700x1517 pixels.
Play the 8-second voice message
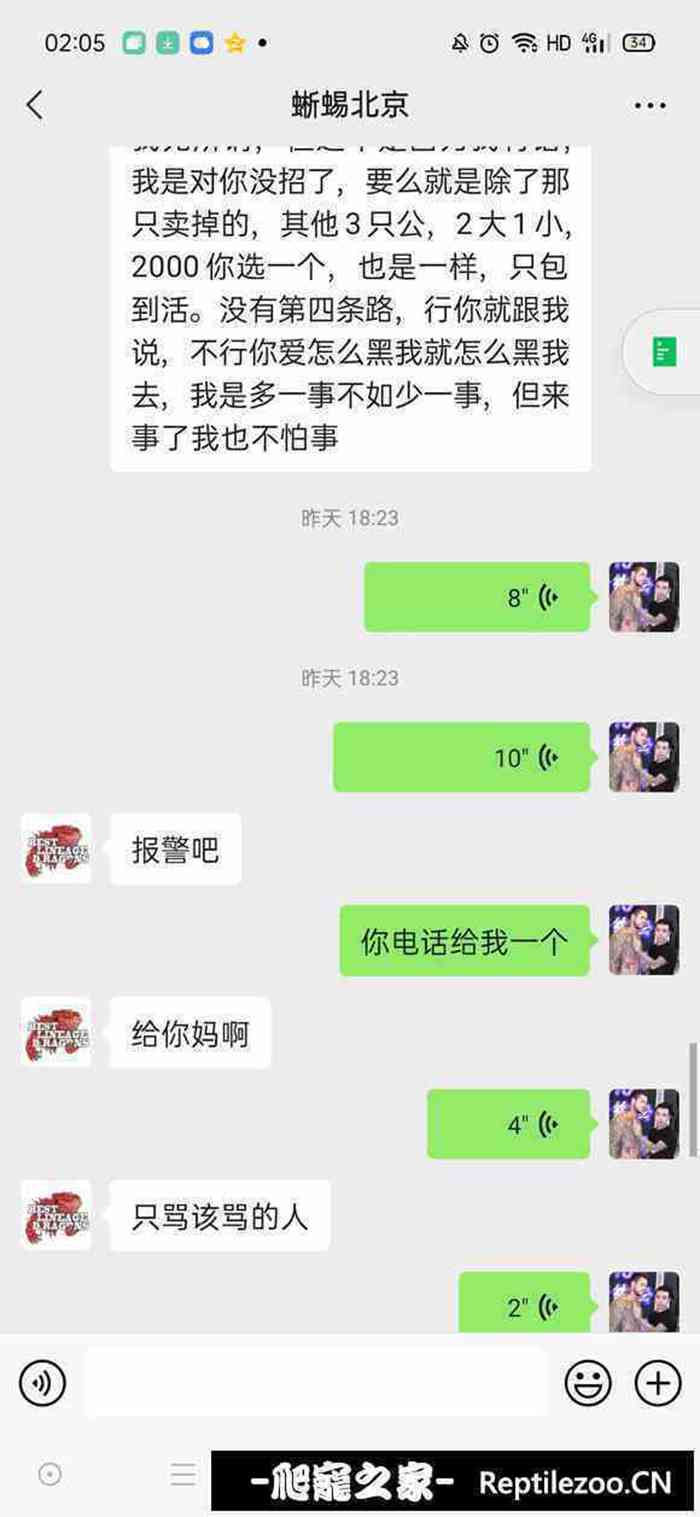click(476, 597)
